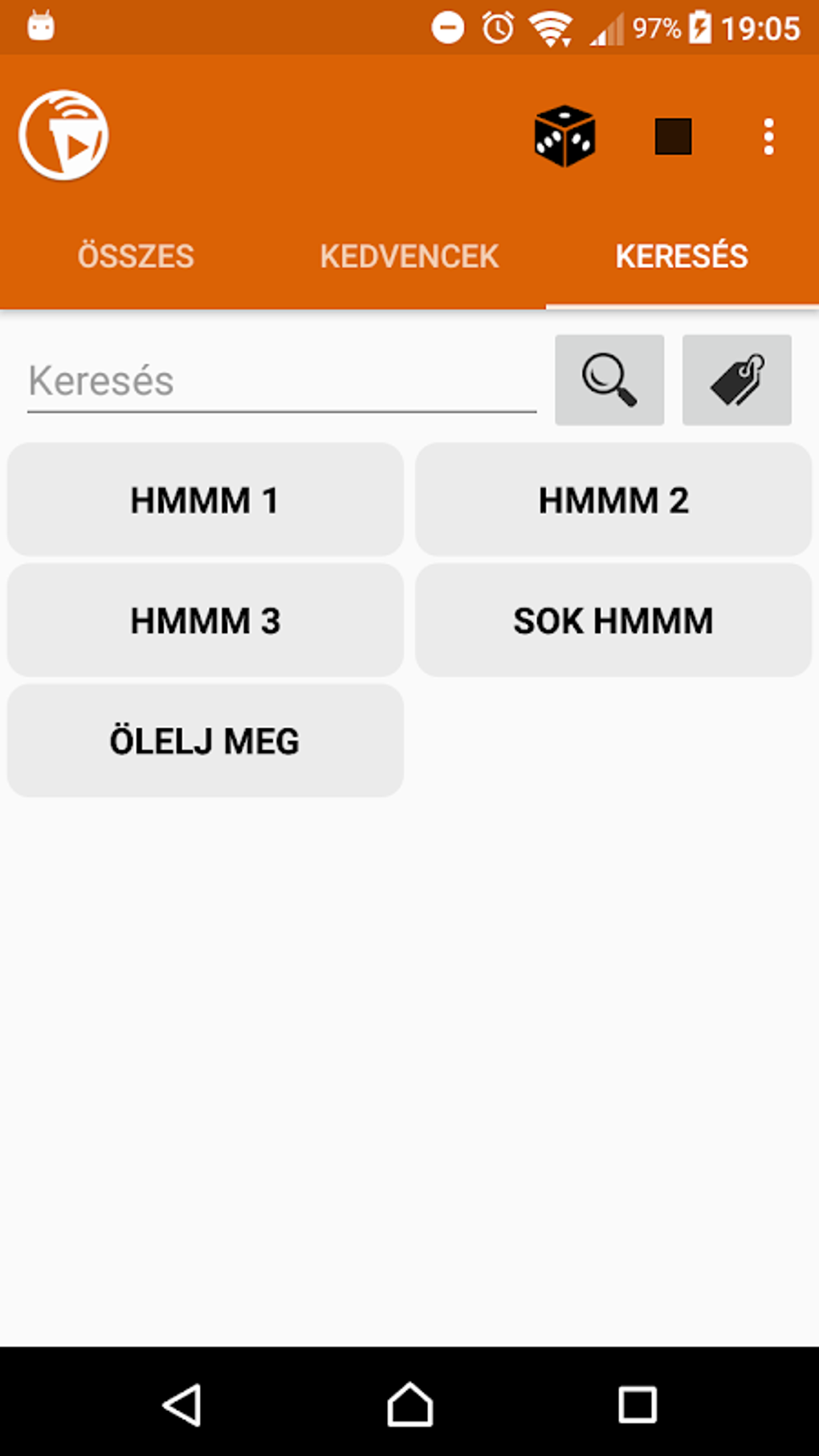Image resolution: width=819 pixels, height=1456 pixels.
Task: Play the SOK HMMM sound
Action: tap(613, 620)
